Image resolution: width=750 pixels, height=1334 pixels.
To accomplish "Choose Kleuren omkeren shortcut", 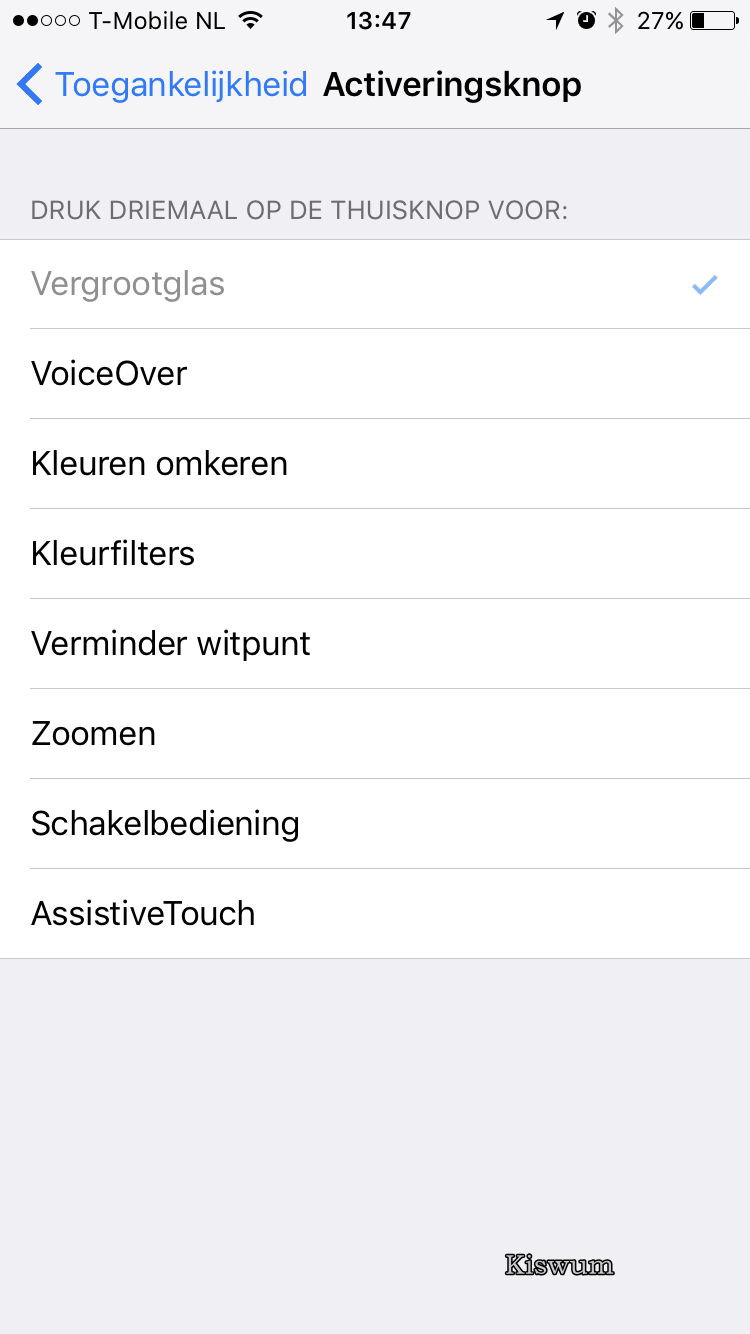I will point(375,464).
